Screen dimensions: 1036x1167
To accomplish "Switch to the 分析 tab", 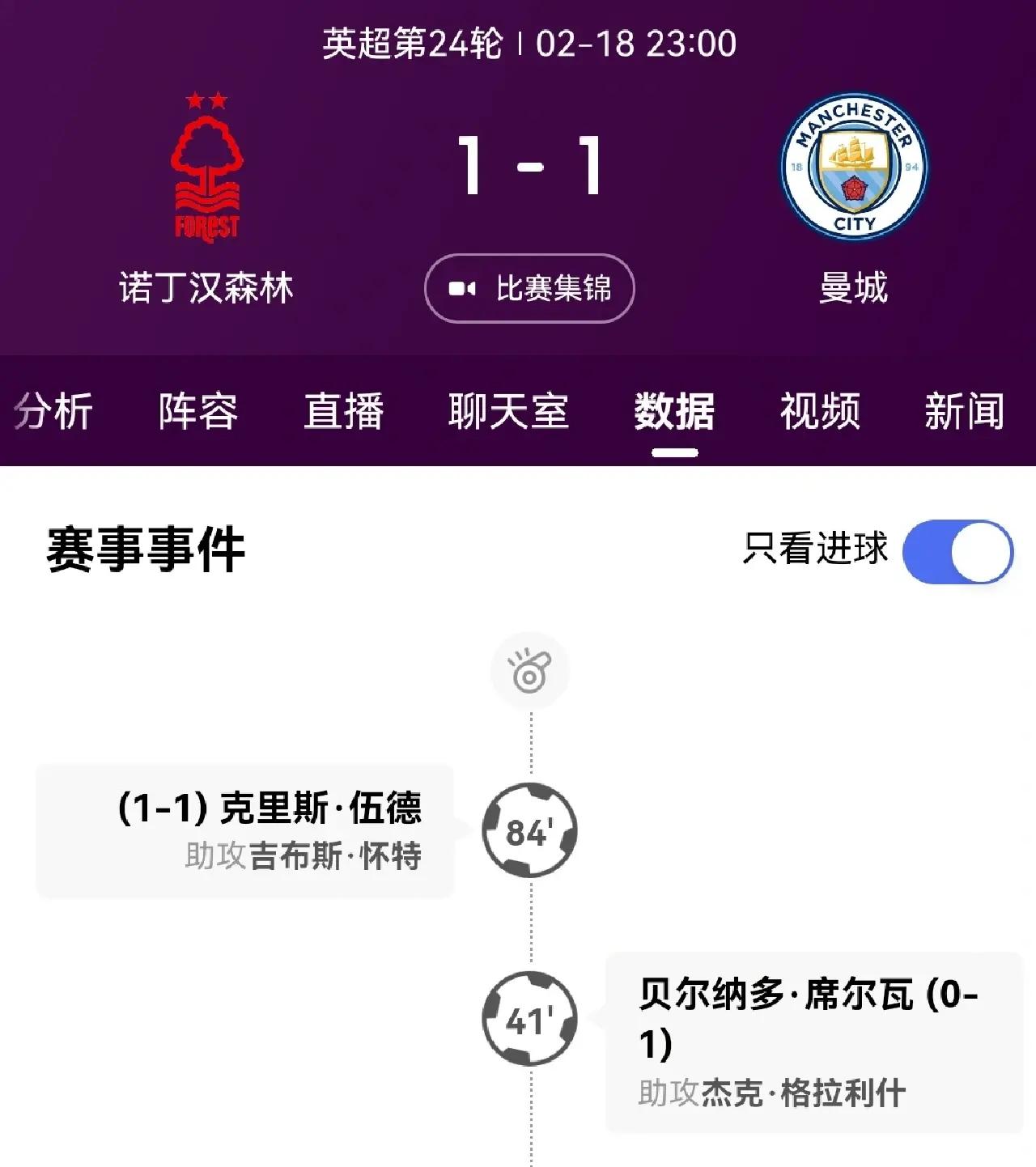I will [x=53, y=411].
